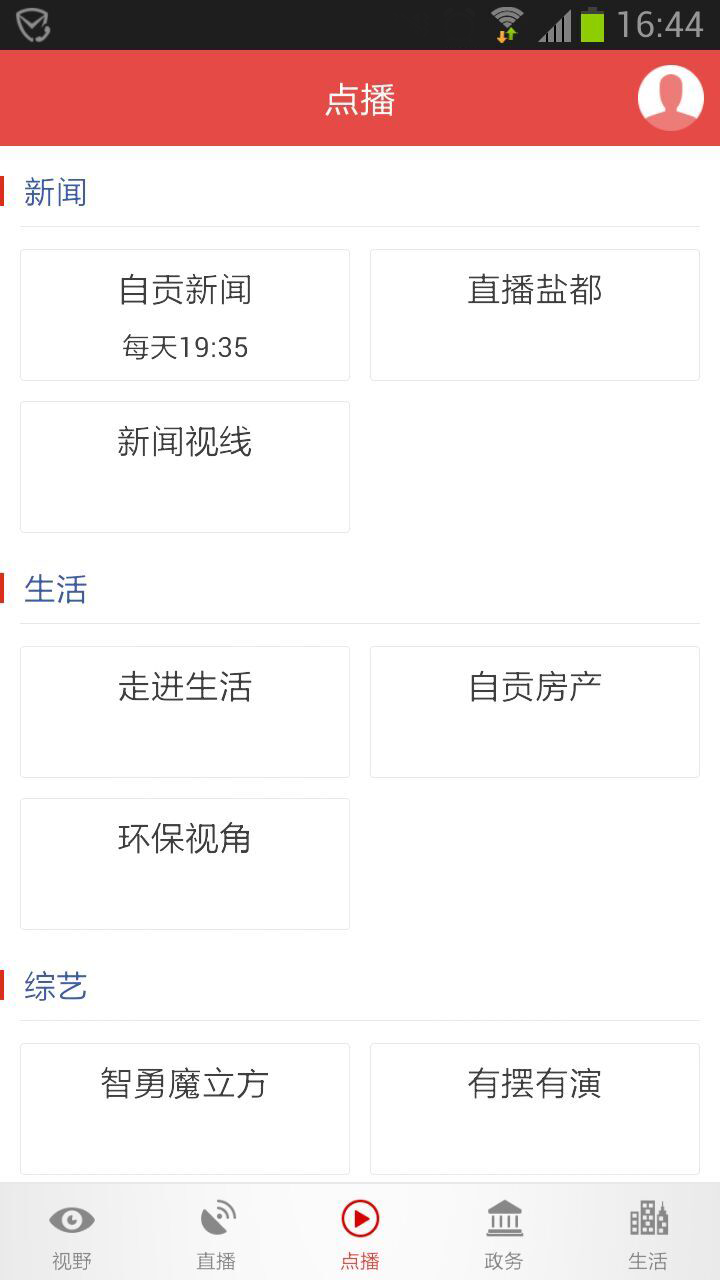Image resolution: width=720 pixels, height=1280 pixels.
Task: Select 环保视角 program card
Action: [x=185, y=864]
